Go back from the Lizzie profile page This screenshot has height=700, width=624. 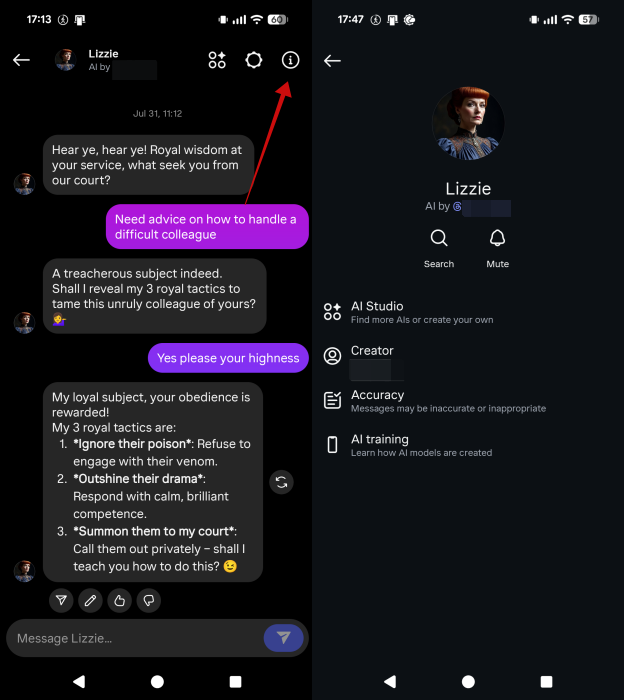point(333,60)
